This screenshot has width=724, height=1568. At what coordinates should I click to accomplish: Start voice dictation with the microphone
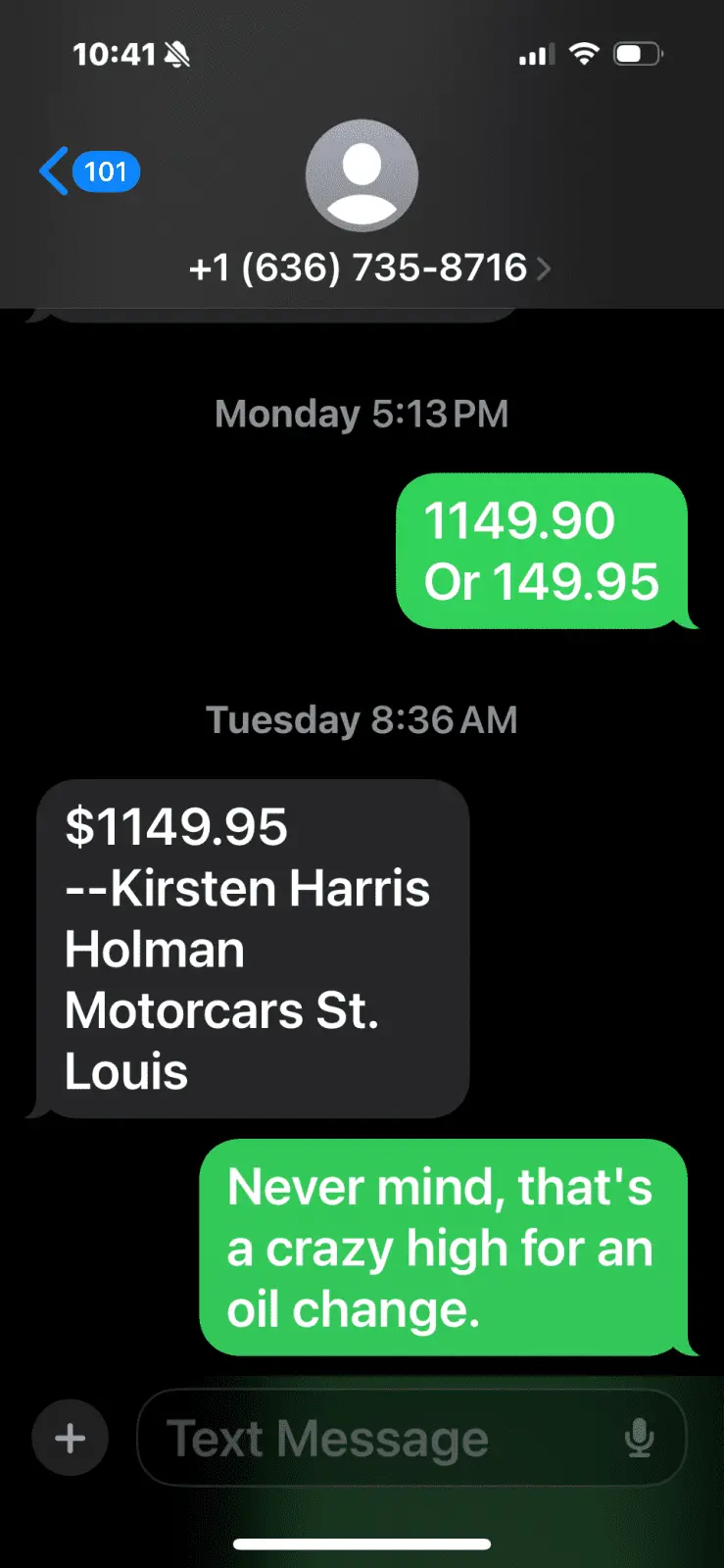640,1439
